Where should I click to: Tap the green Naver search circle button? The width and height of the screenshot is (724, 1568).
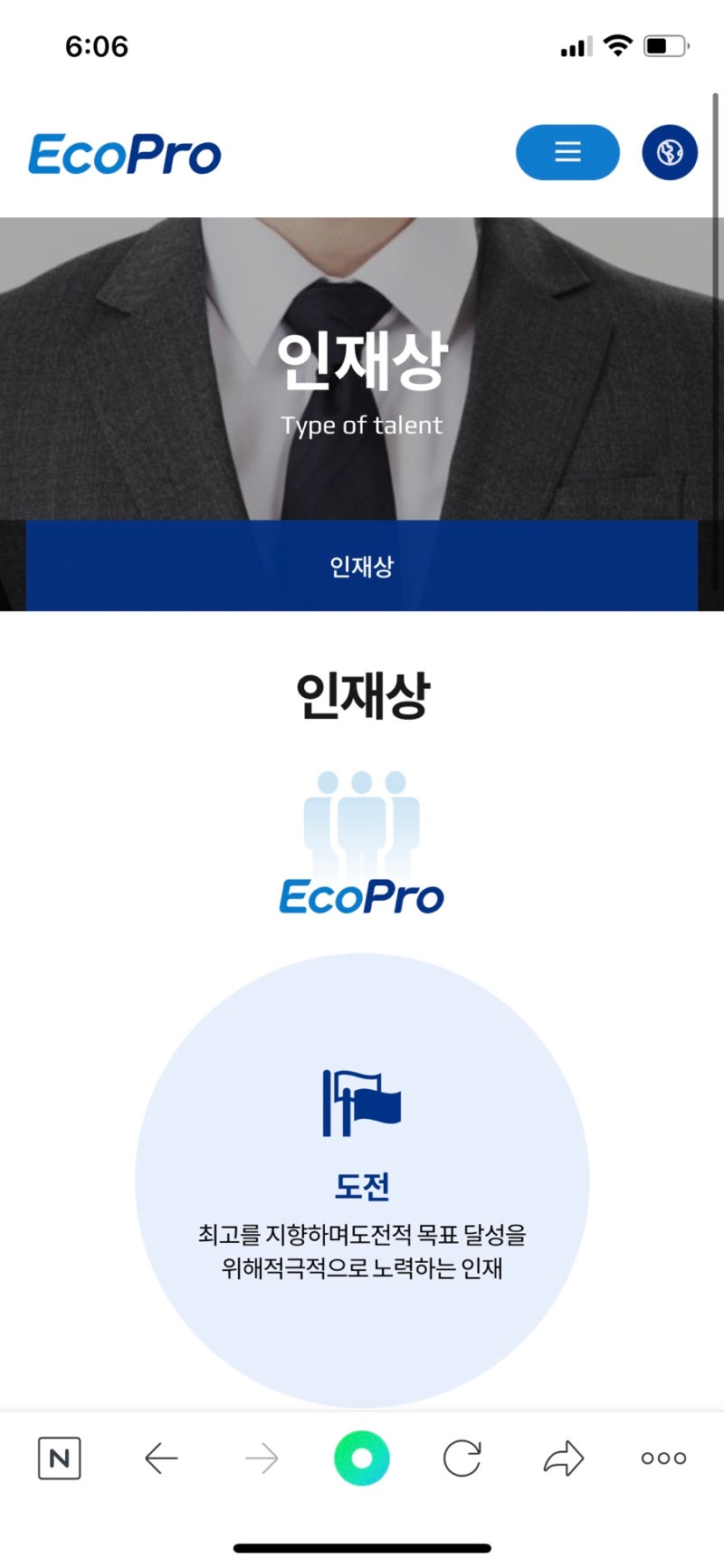click(362, 1458)
